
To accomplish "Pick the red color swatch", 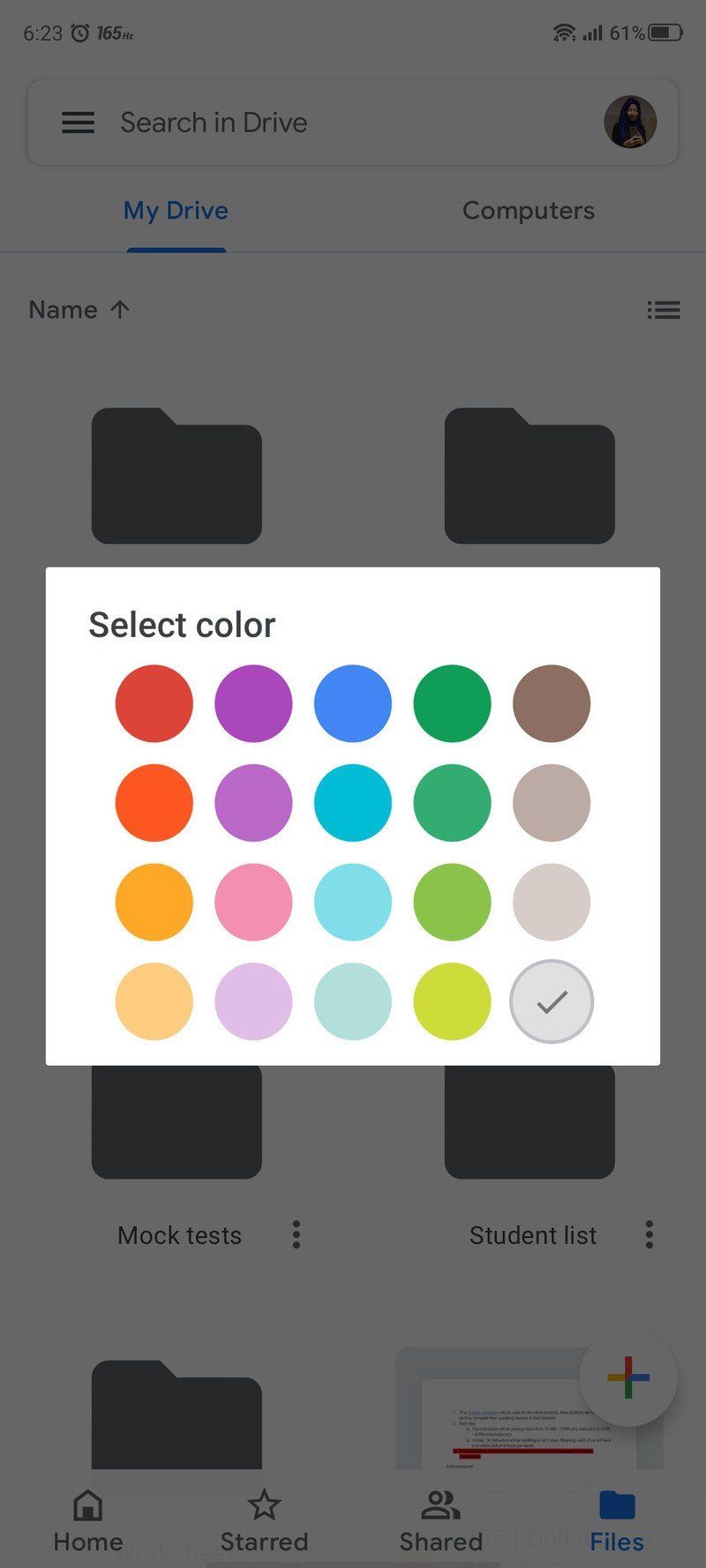I will click(154, 703).
